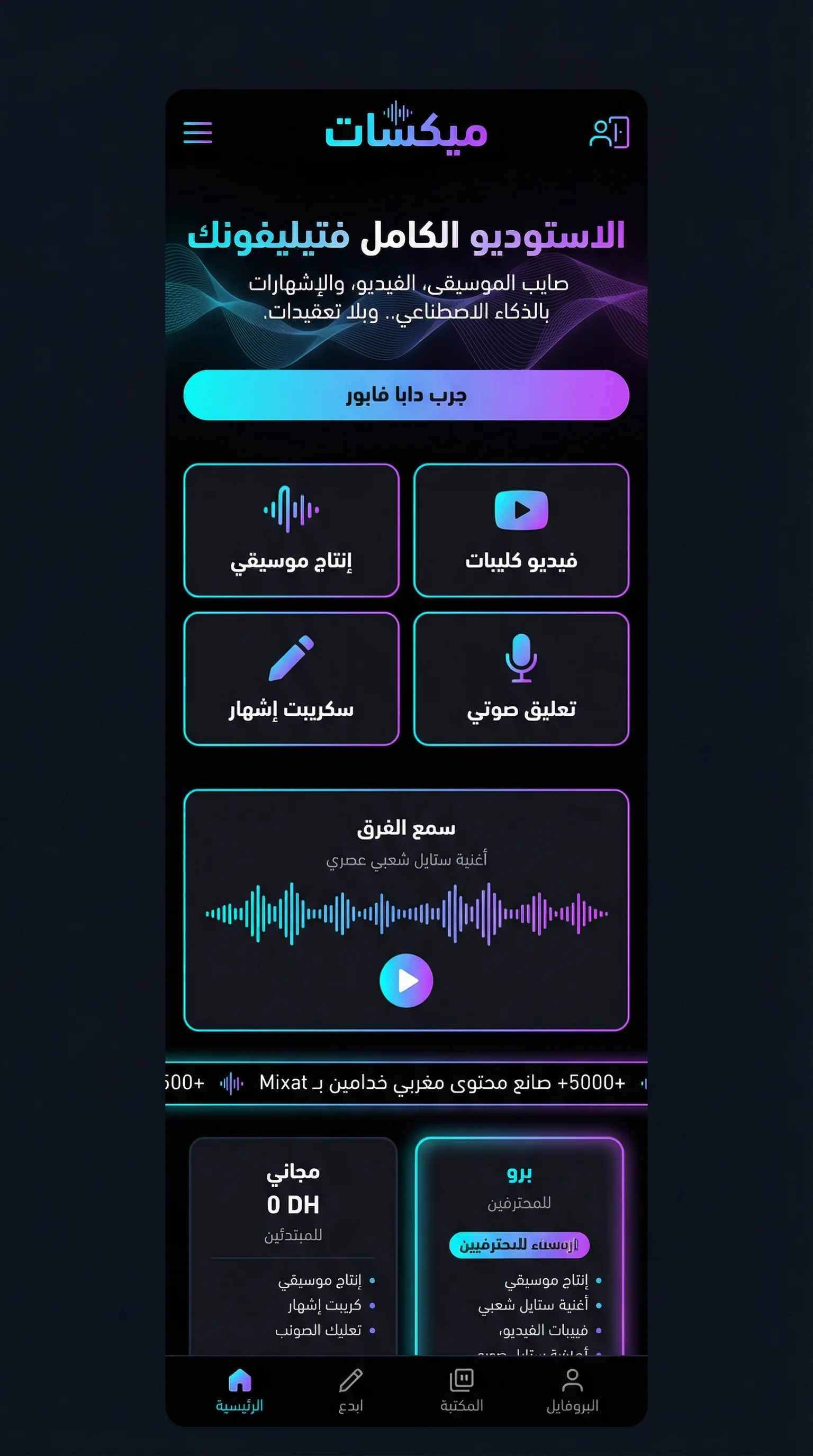Switch to the البروفايل tab

coord(572,1390)
